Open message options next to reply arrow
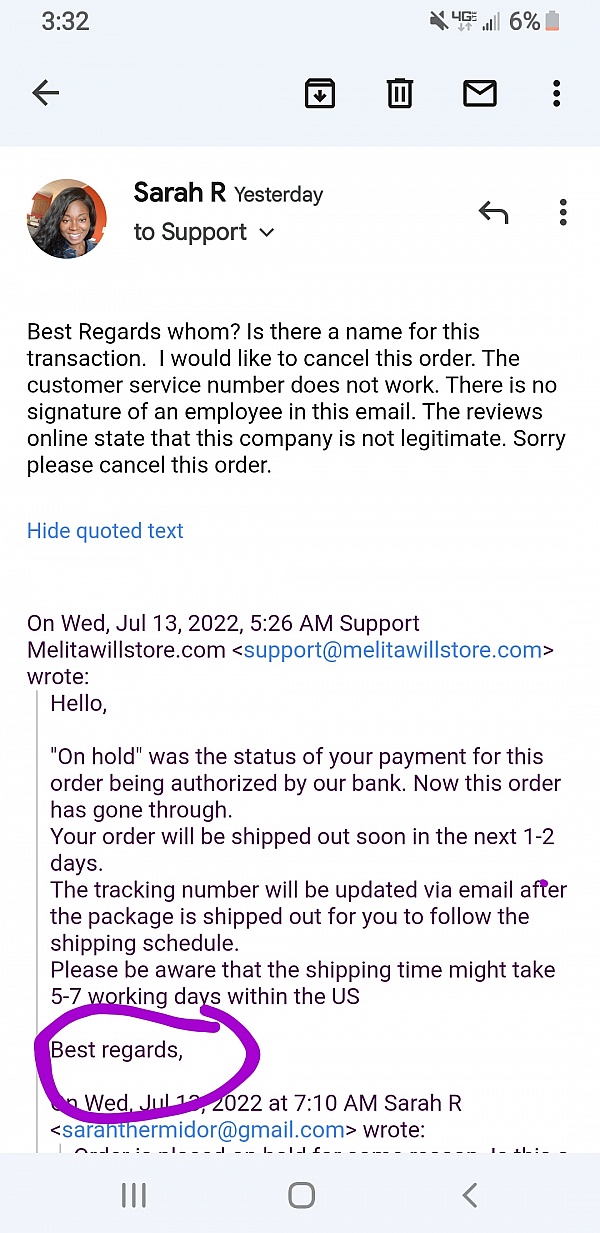The height and width of the screenshot is (1233, 600). click(x=564, y=212)
